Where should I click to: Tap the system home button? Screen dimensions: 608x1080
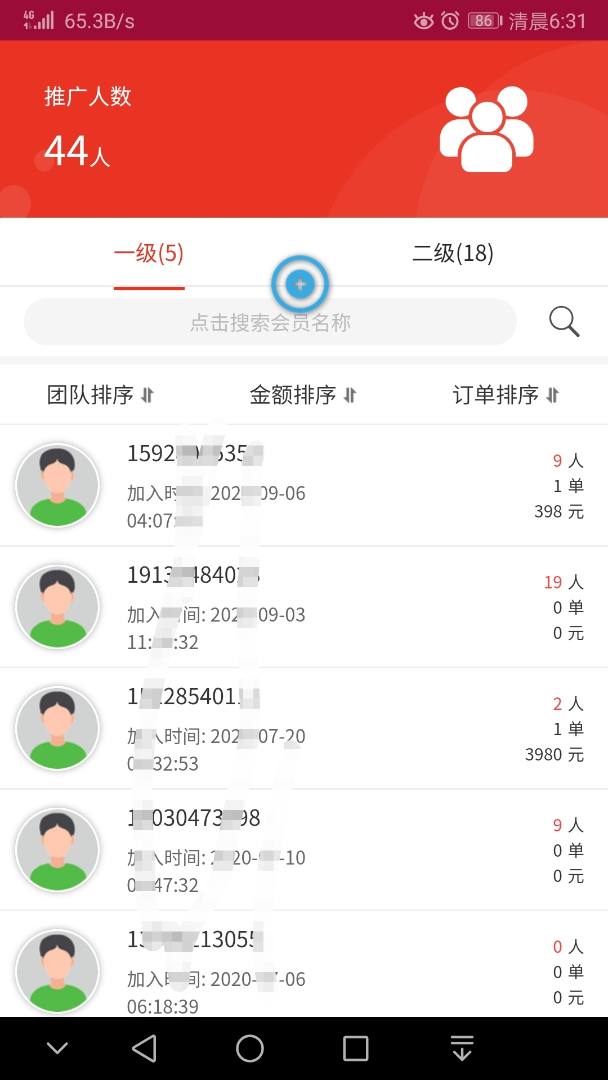(250, 1048)
